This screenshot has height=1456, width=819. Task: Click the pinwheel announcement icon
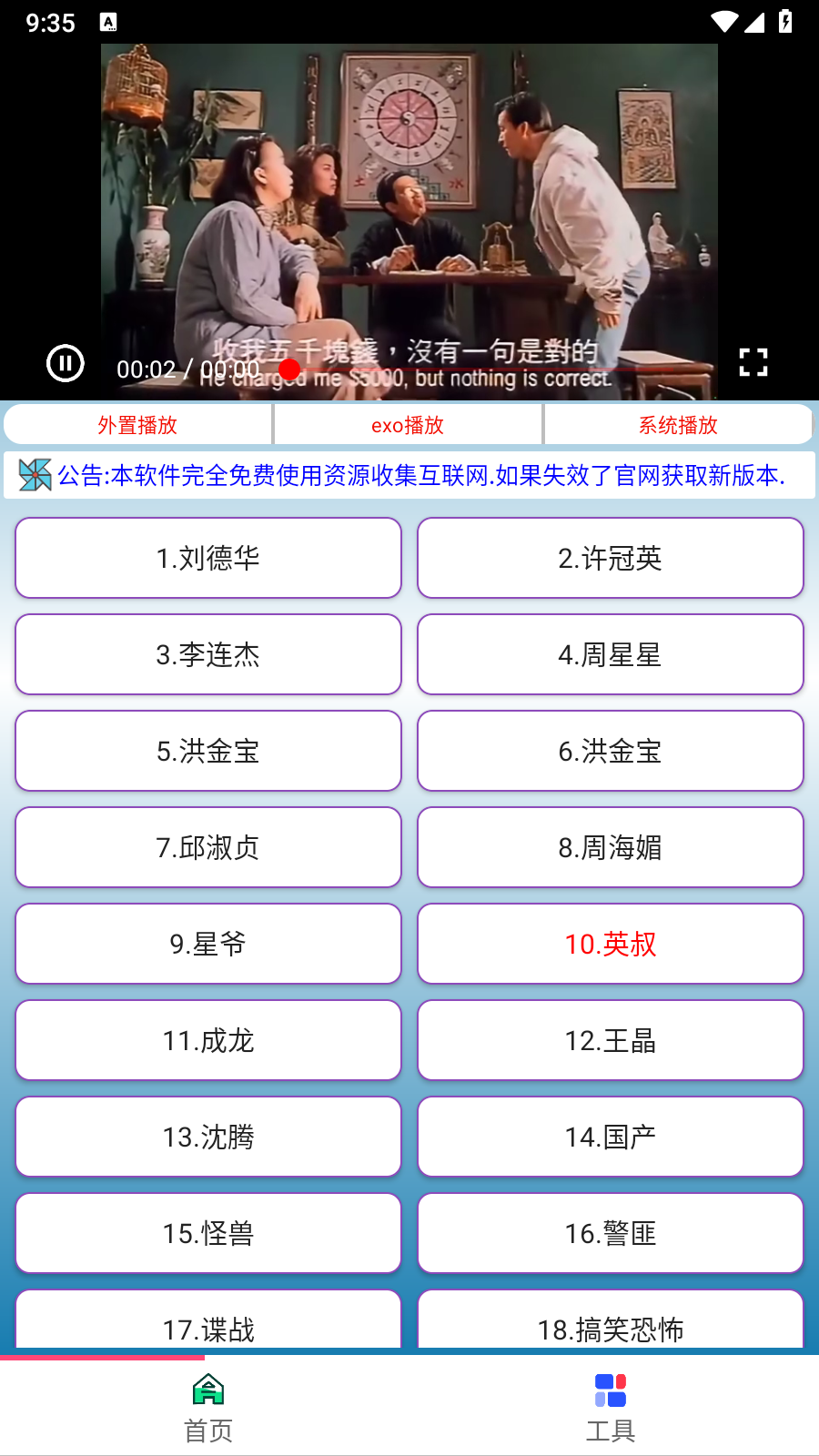34,474
